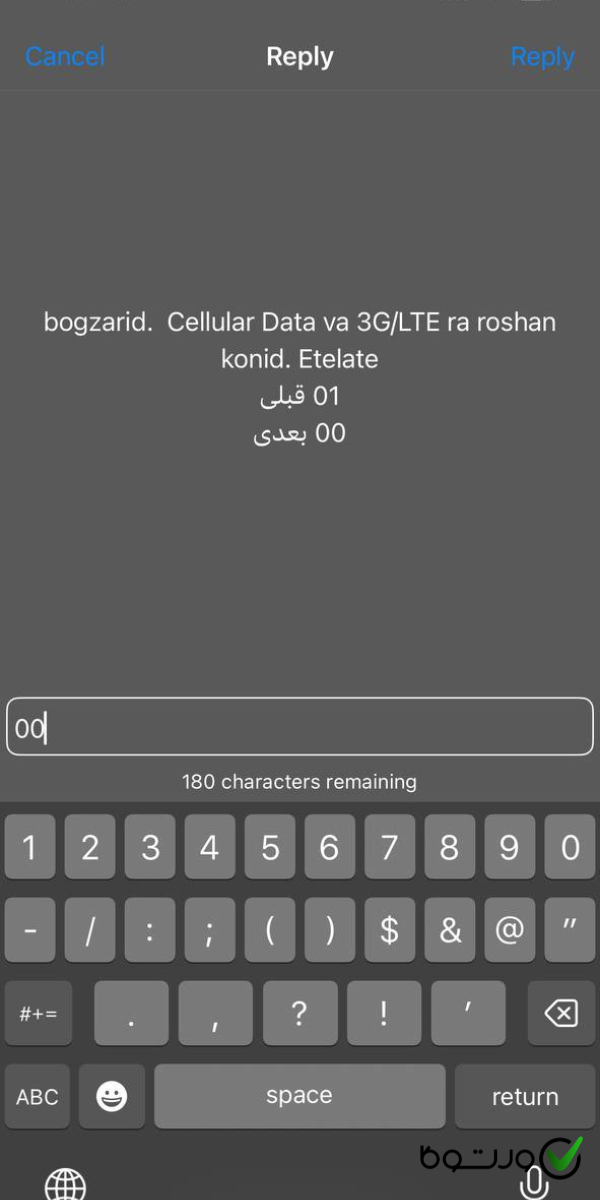Focus the reply text field
This screenshot has height=1200, width=600.
pyautogui.click(x=300, y=727)
